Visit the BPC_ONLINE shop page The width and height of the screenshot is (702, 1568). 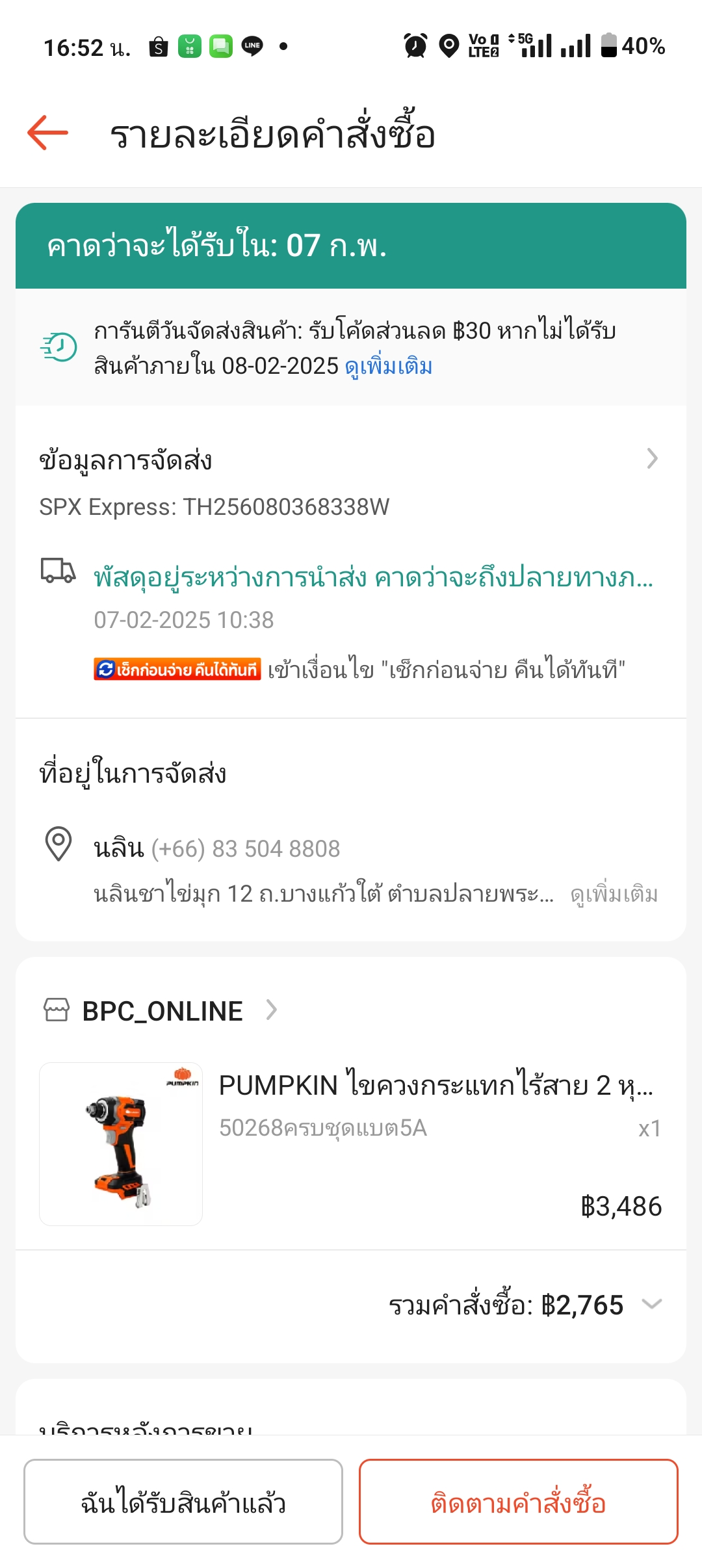pyautogui.click(x=162, y=1011)
